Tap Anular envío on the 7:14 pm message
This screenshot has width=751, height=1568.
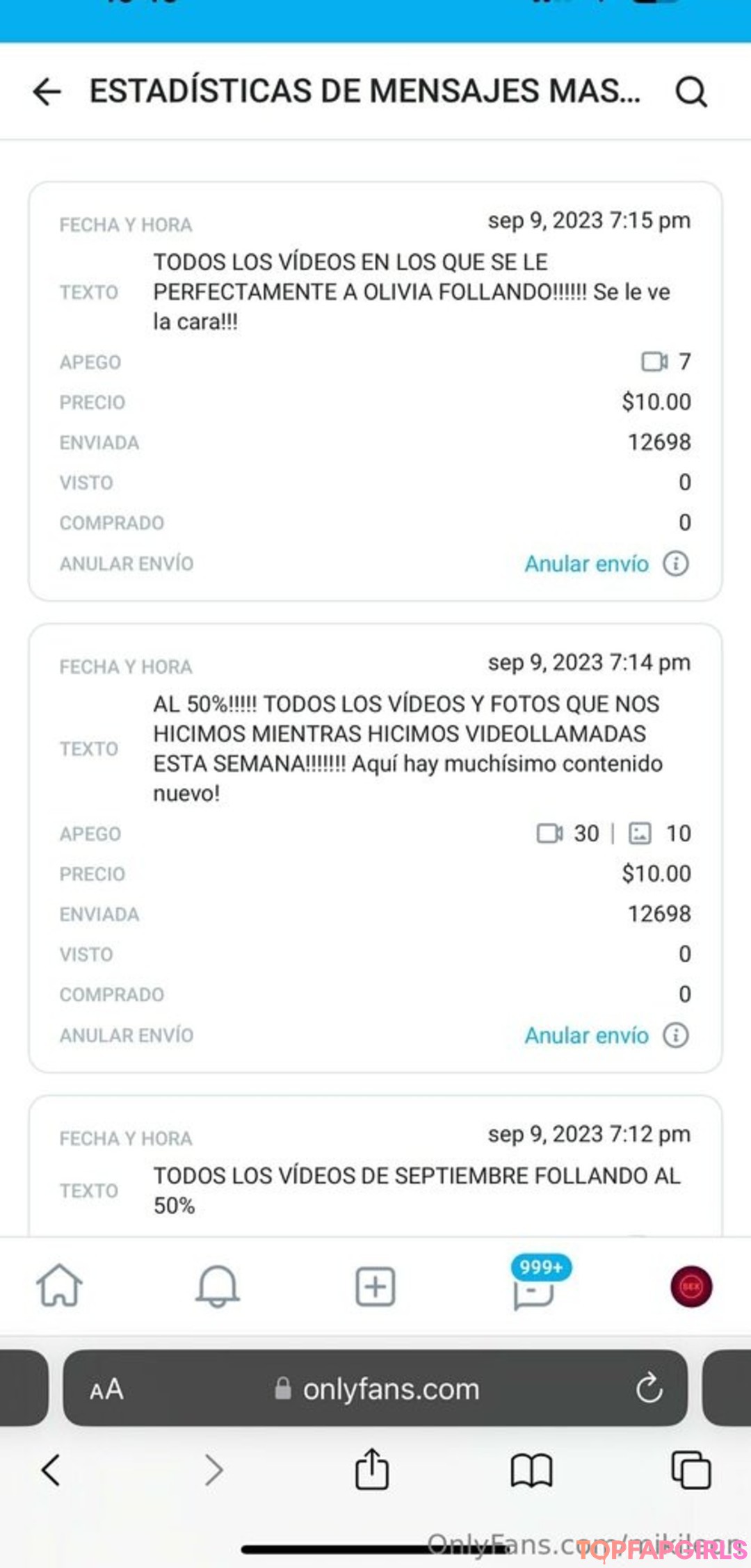pos(586,1035)
